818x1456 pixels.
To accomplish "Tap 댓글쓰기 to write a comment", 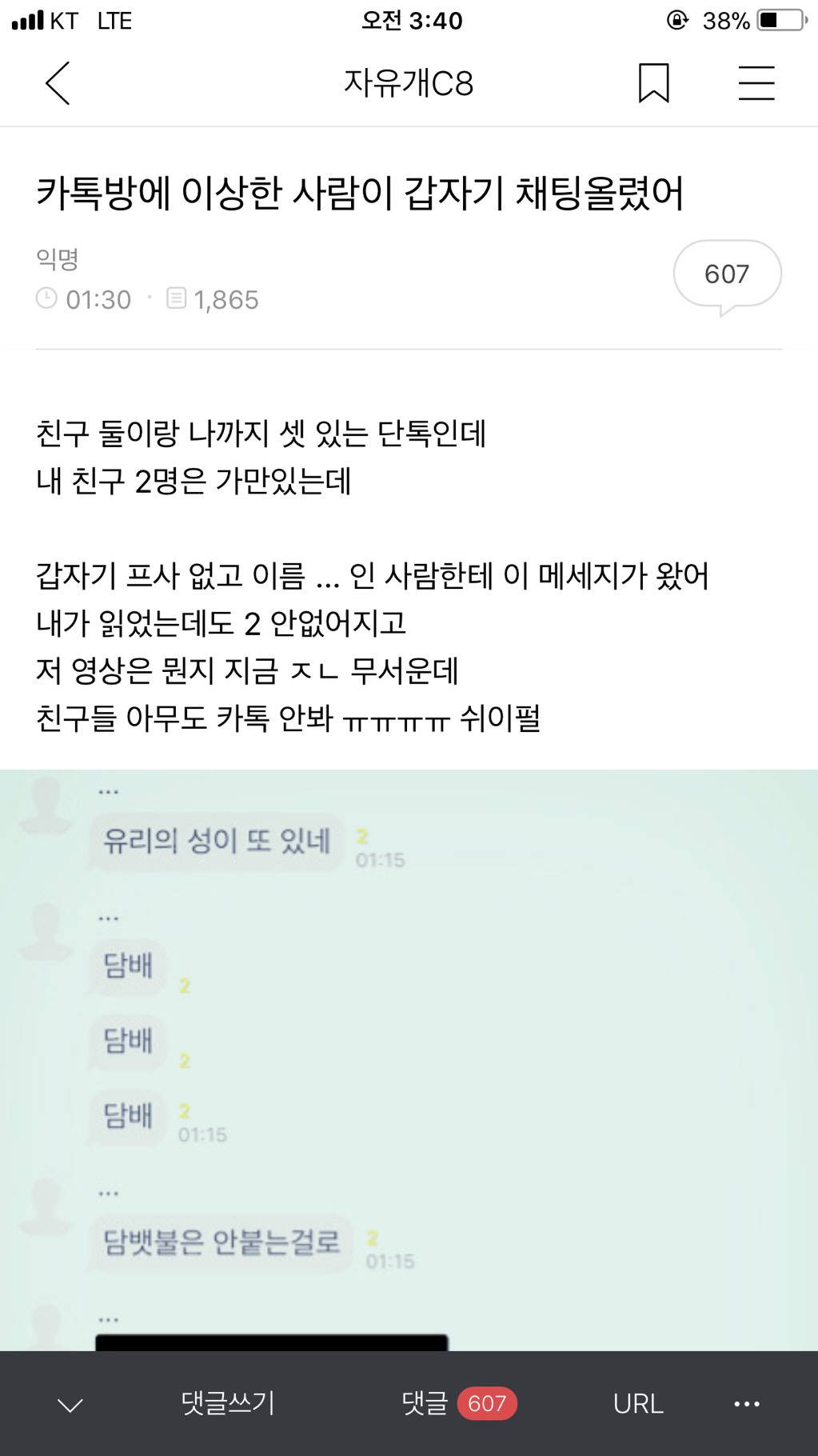I will (228, 1402).
